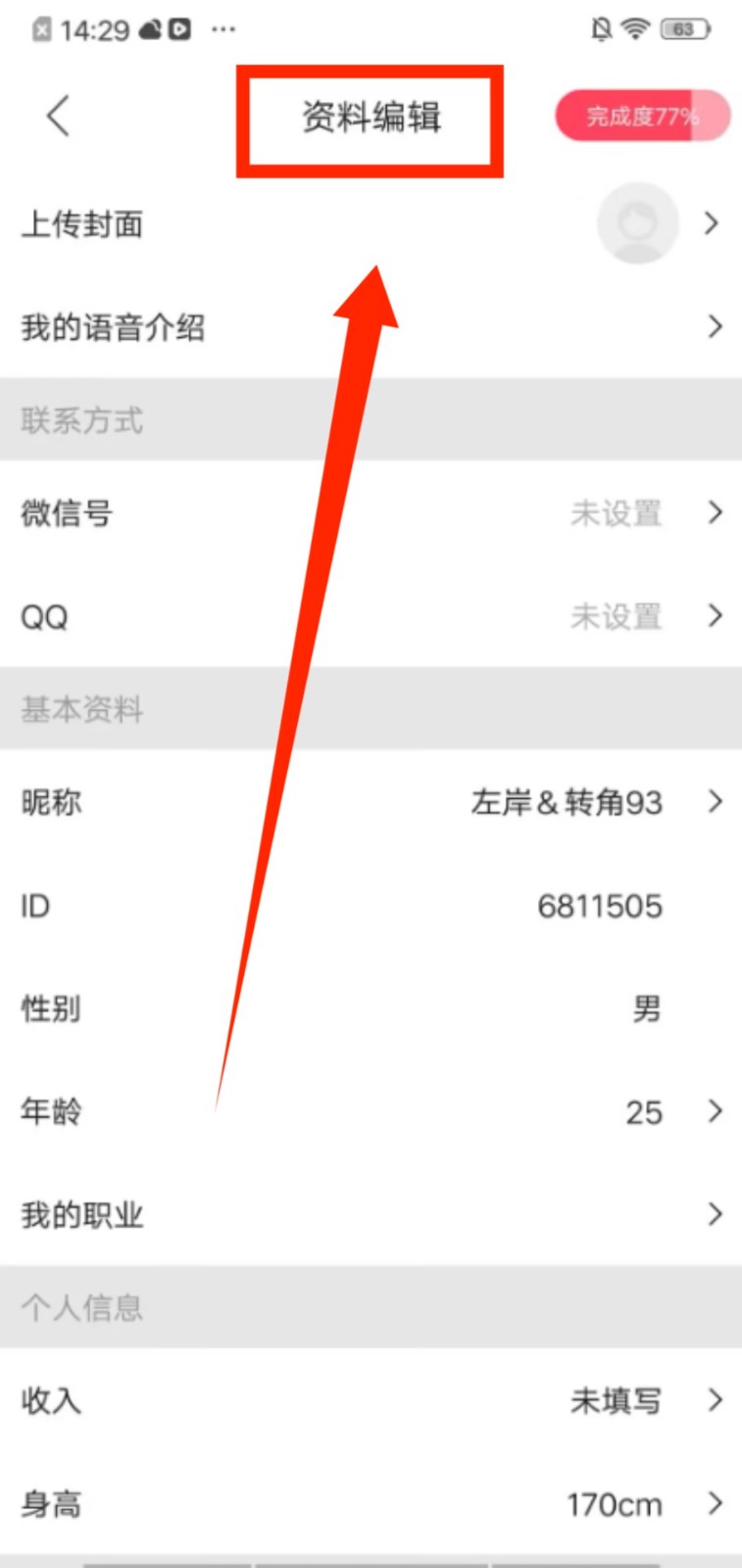742x1568 pixels.
Task: Edit the 身高 height row
Action: click(371, 1503)
